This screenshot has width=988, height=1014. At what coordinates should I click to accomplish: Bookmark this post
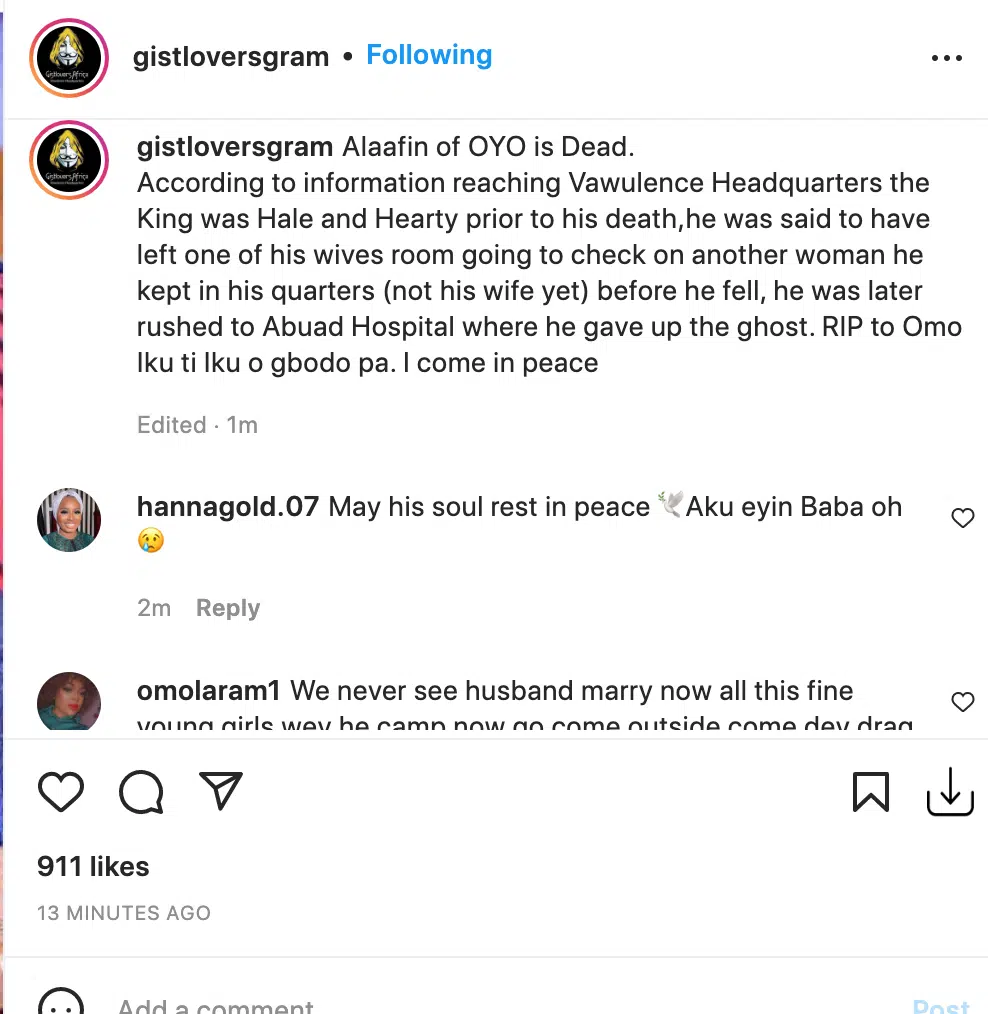click(x=870, y=793)
